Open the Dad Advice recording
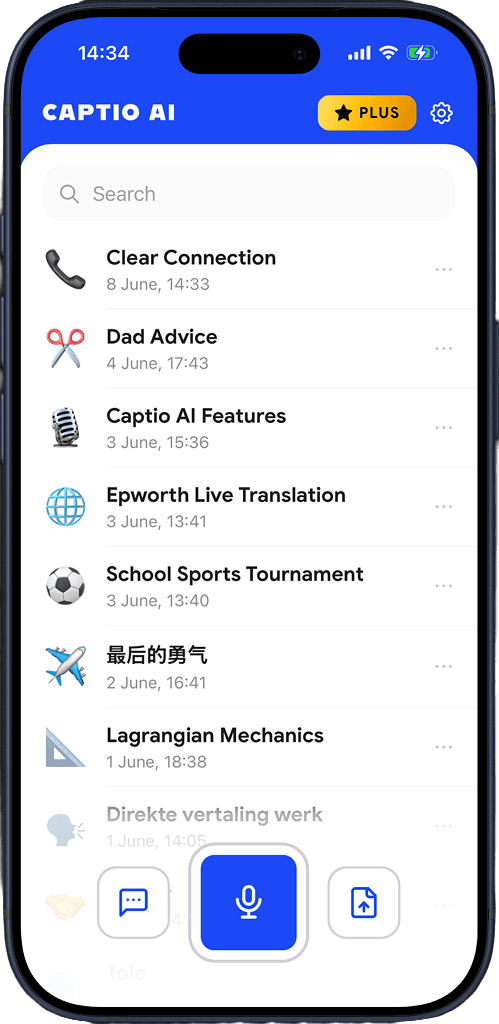This screenshot has width=499, height=1024. (x=249, y=349)
